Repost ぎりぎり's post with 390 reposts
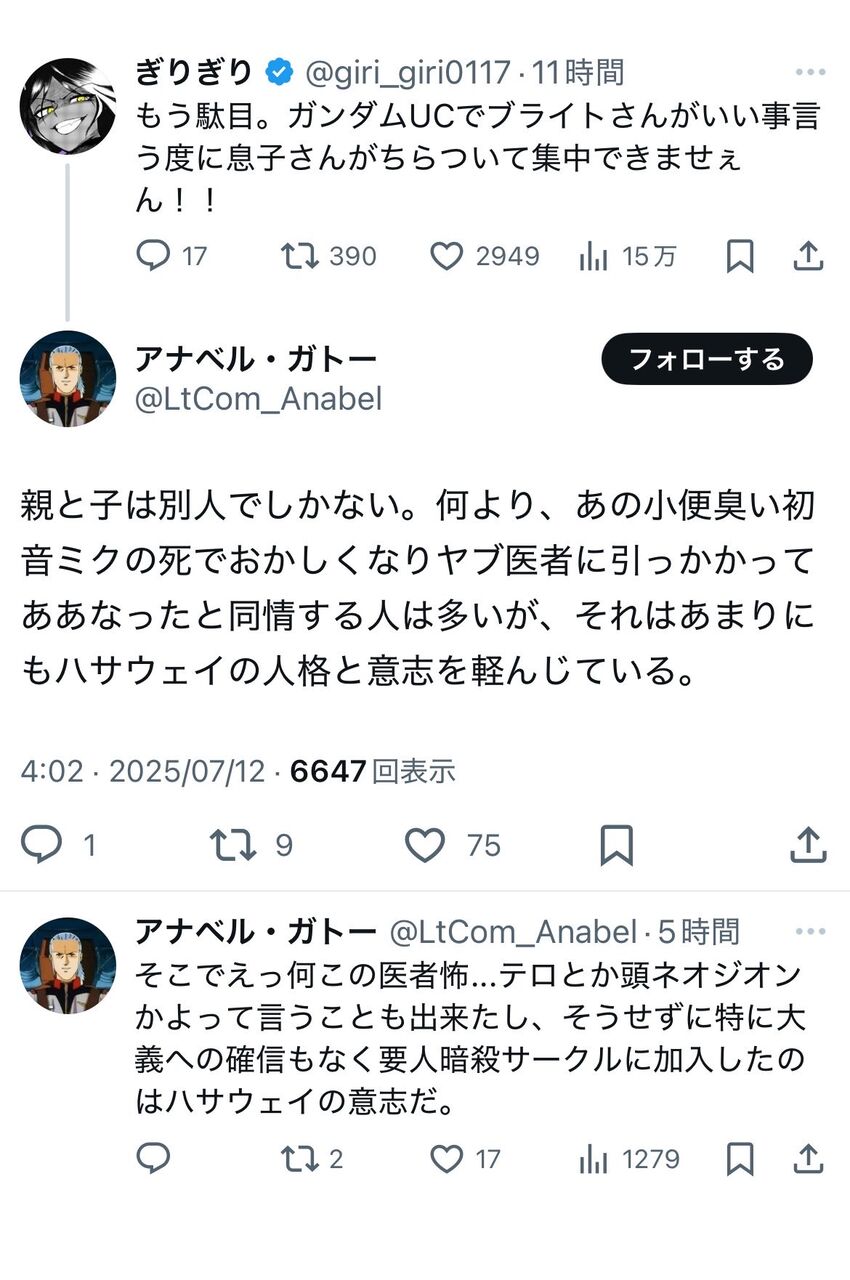Viewport: 850px width, 1280px height. [299, 256]
